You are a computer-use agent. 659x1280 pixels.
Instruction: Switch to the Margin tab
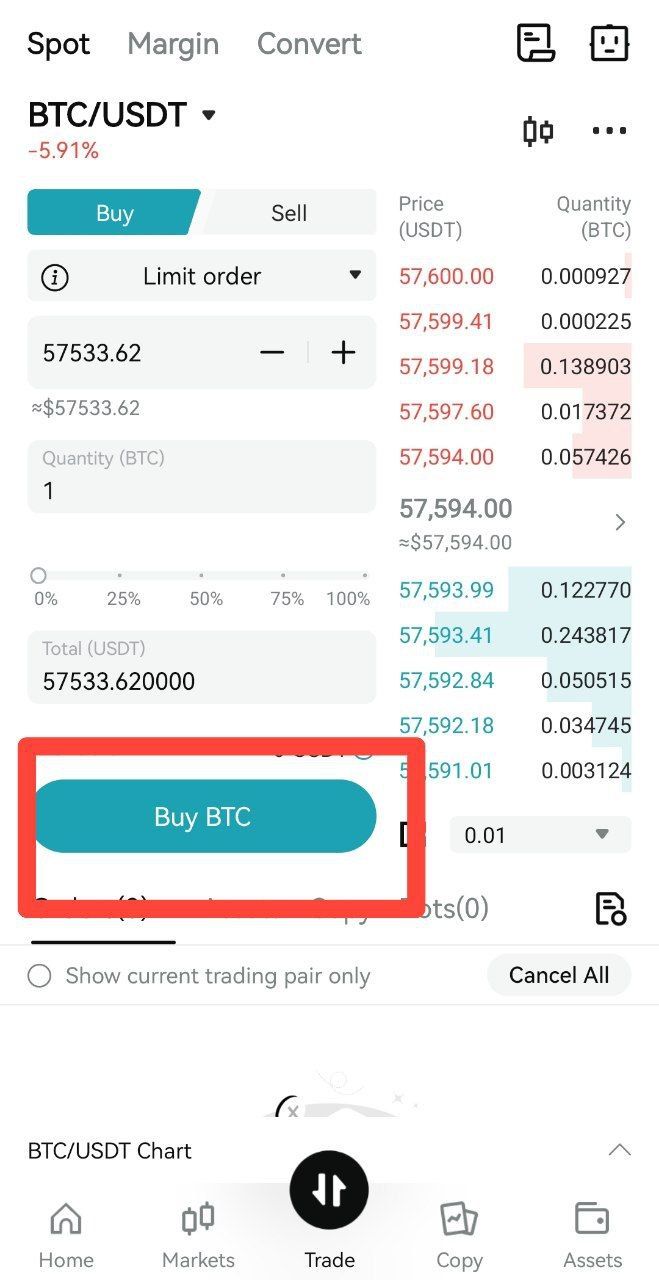(173, 44)
